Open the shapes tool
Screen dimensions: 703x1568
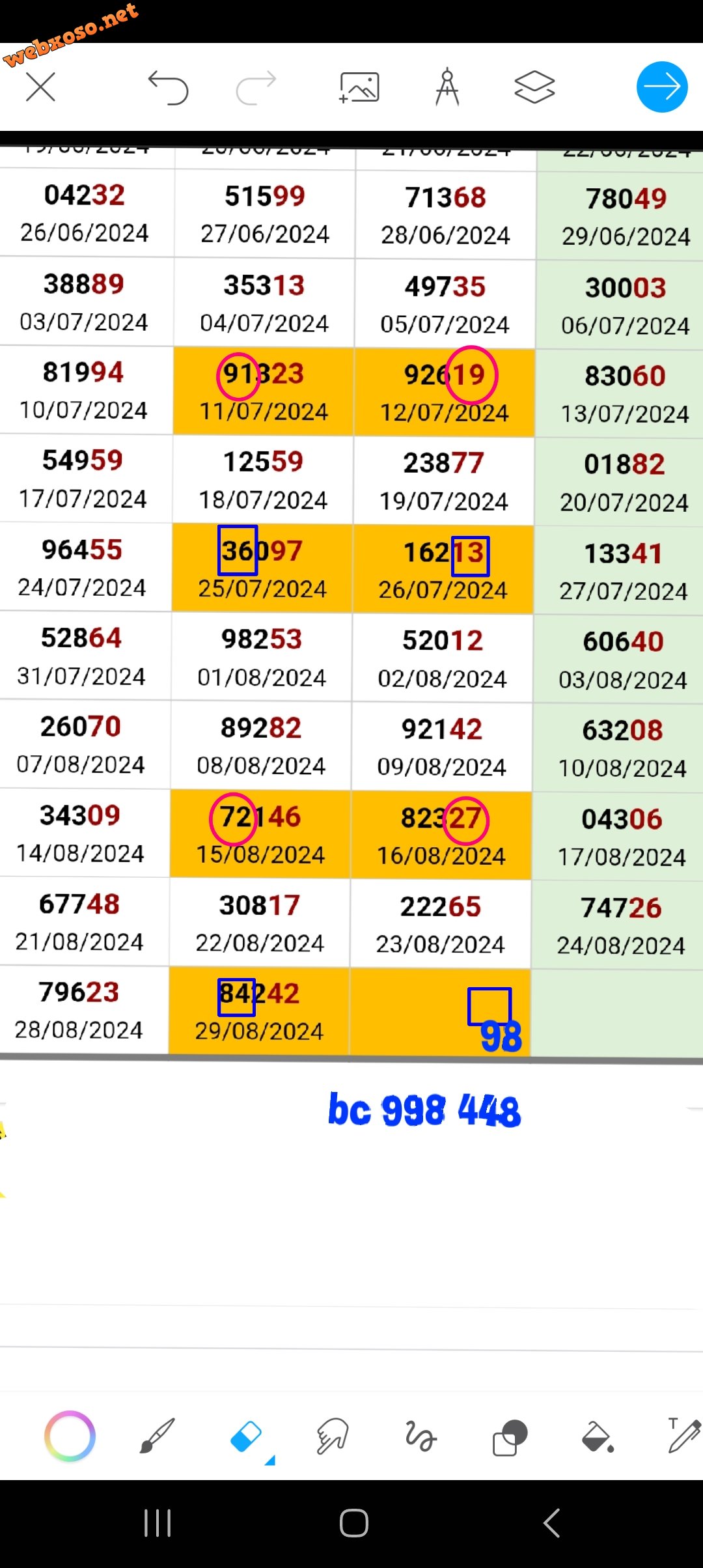pyautogui.click(x=510, y=1437)
